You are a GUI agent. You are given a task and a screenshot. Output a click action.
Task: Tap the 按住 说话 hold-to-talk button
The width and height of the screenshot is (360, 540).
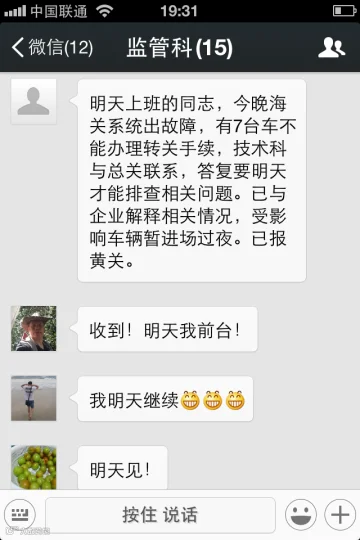[x=160, y=515]
